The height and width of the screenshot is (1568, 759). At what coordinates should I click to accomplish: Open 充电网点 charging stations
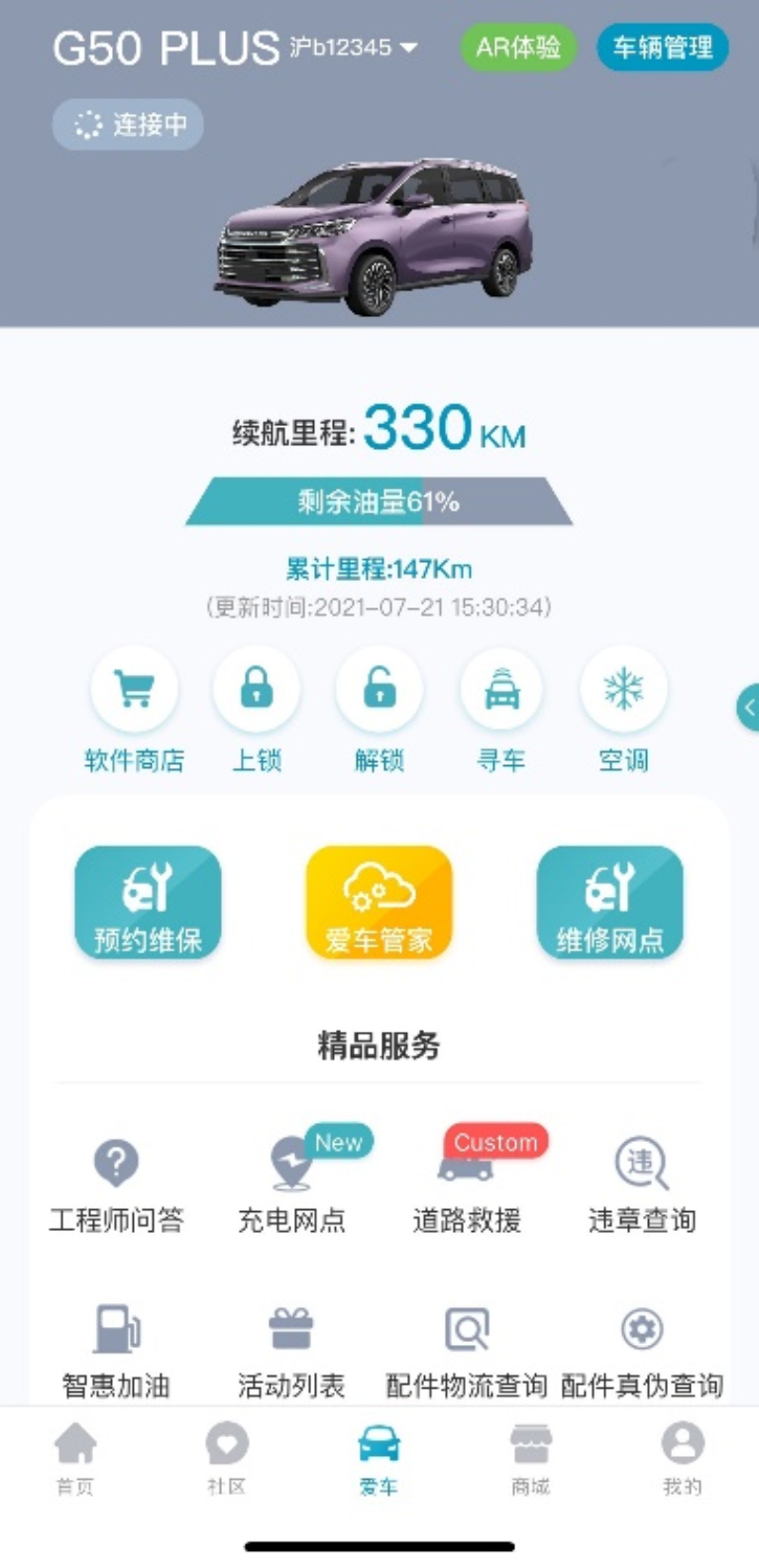pos(291,1183)
